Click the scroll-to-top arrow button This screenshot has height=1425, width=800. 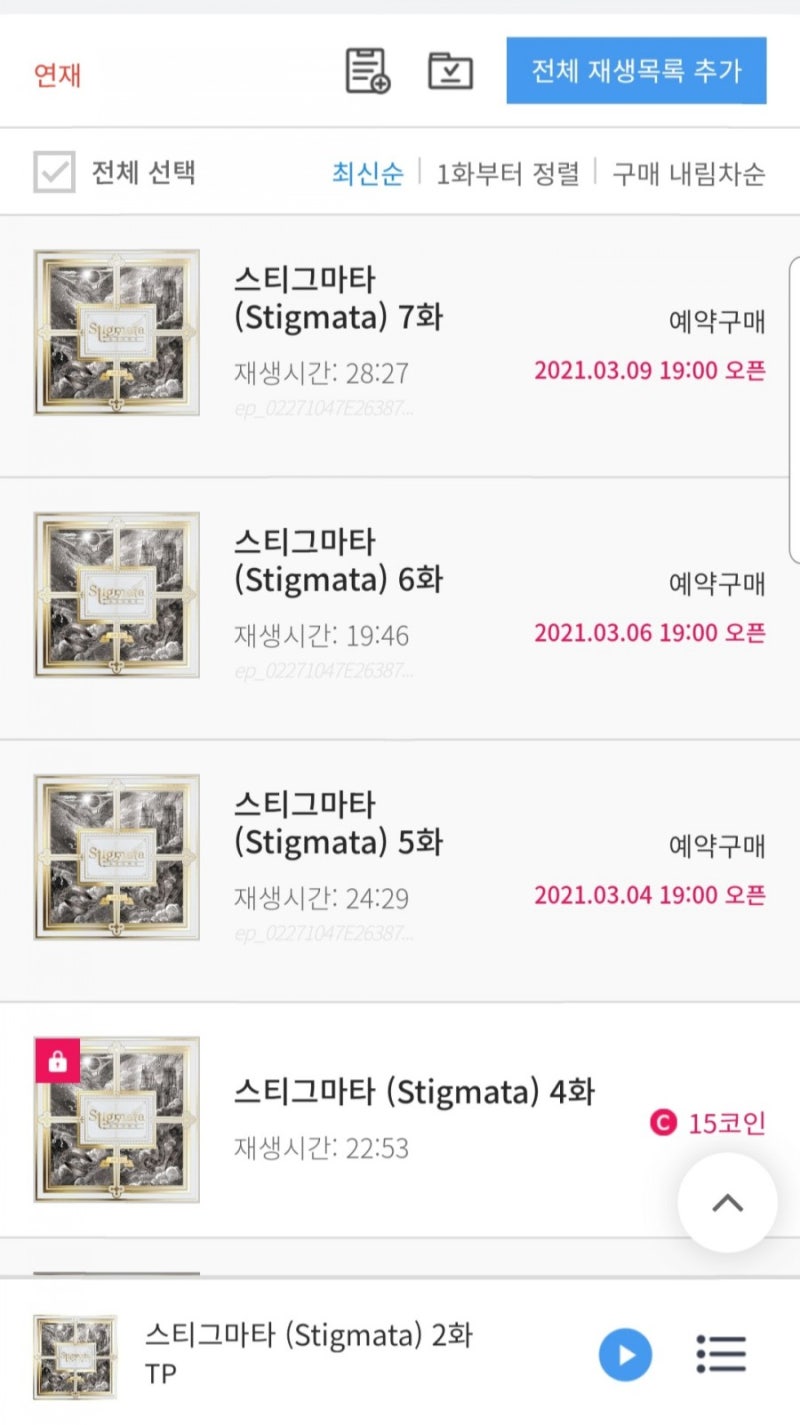click(x=727, y=1204)
